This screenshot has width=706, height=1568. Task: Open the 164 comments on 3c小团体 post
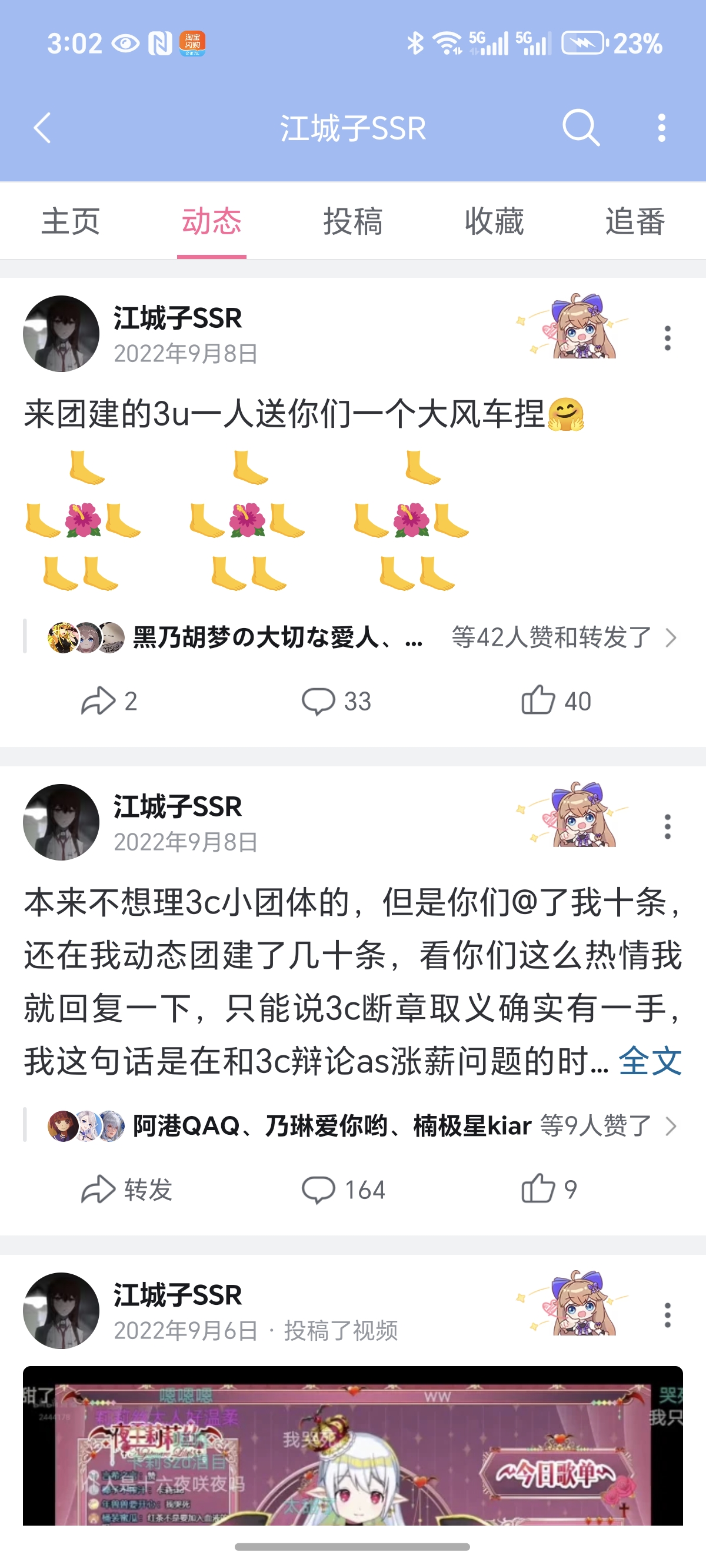click(344, 1190)
